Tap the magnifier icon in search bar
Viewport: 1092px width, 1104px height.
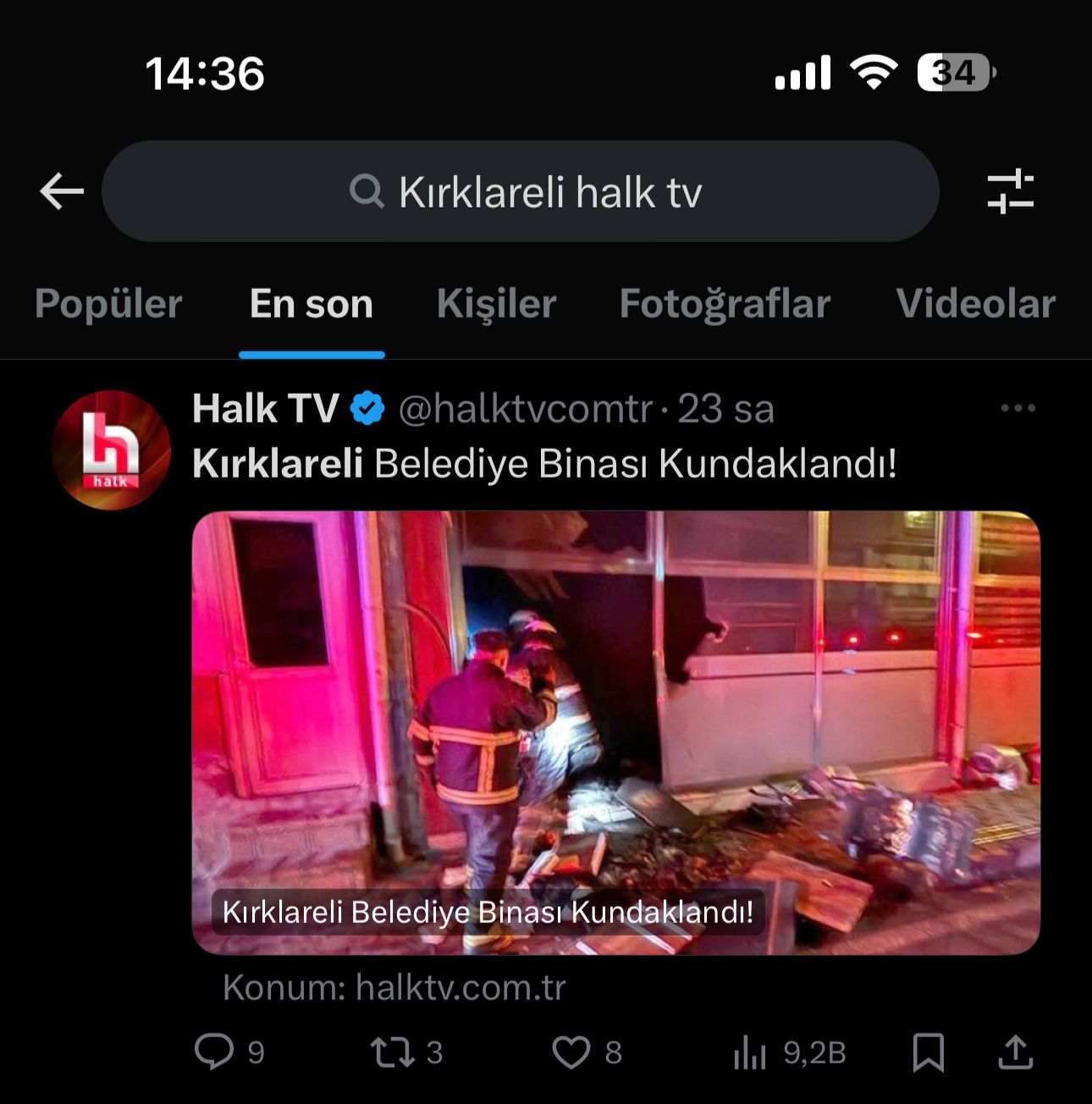[x=366, y=191]
